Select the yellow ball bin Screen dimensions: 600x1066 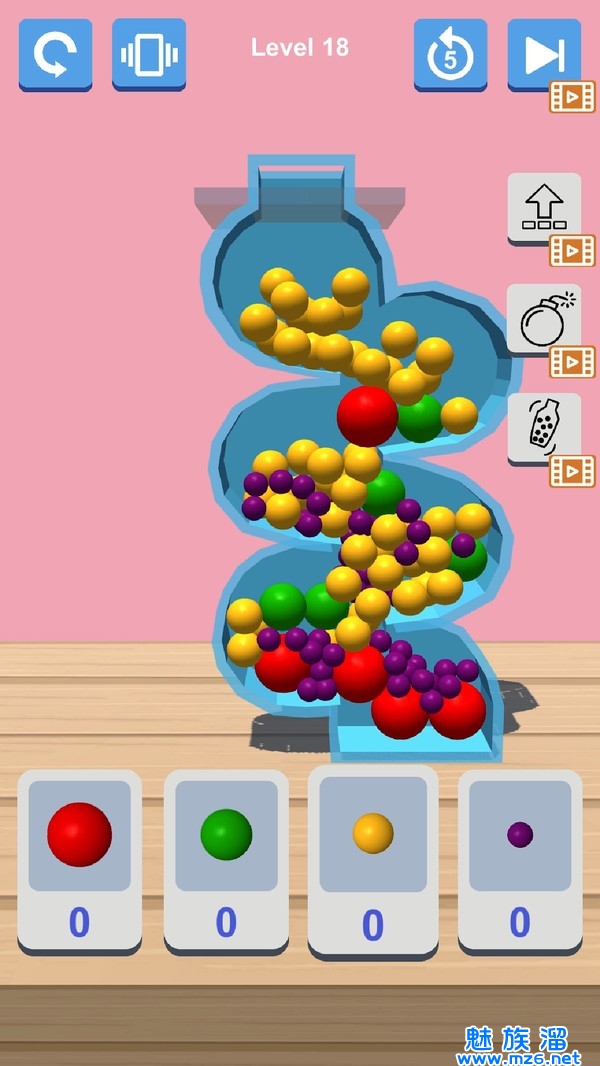(x=372, y=860)
